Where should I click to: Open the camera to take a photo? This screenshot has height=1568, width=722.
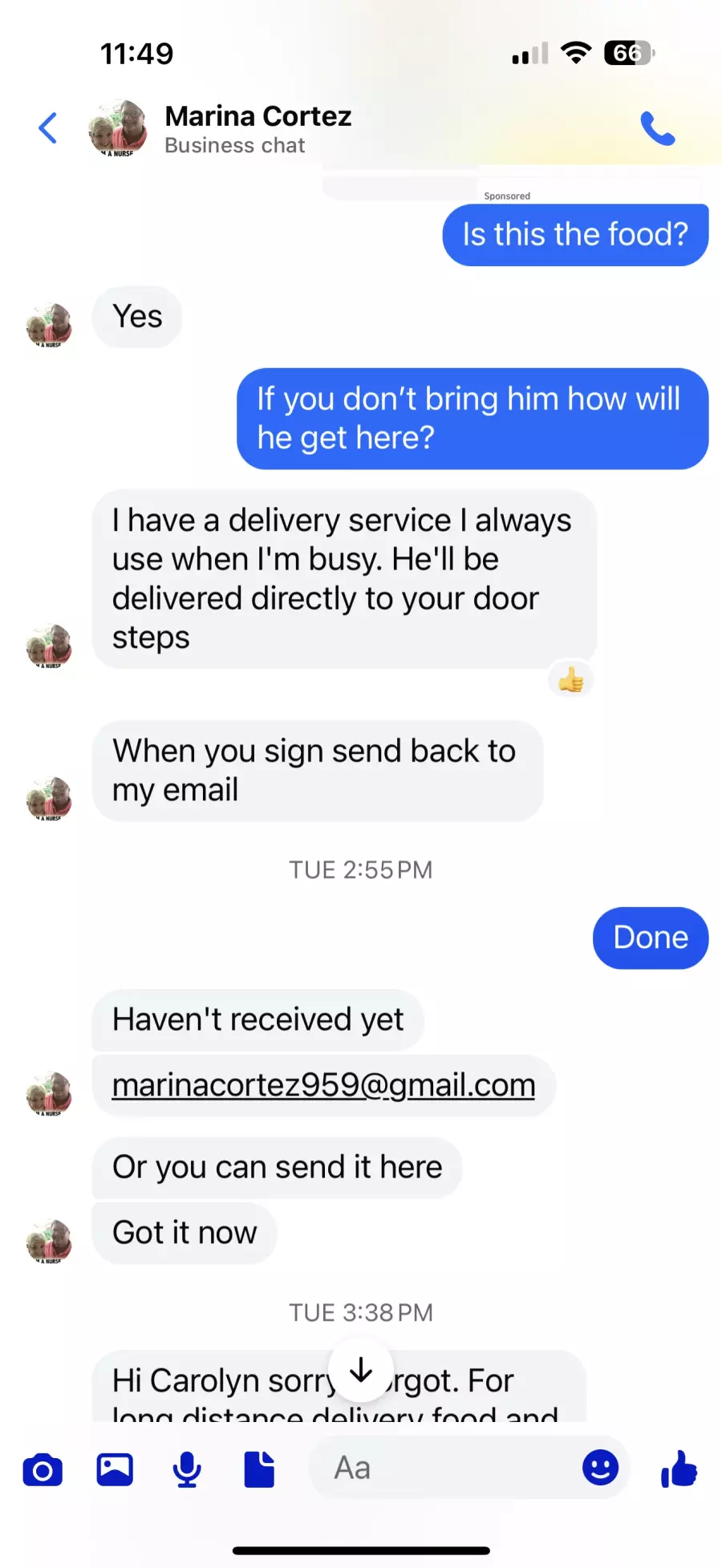(x=43, y=1470)
